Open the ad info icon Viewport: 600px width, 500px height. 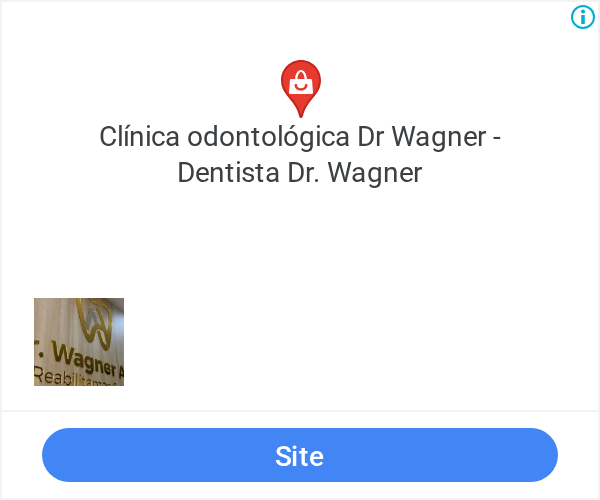583,17
